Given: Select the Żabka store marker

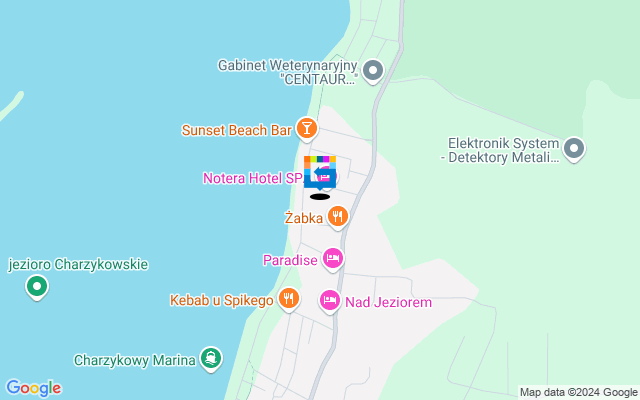Looking at the screenshot, I should (x=338, y=215).
